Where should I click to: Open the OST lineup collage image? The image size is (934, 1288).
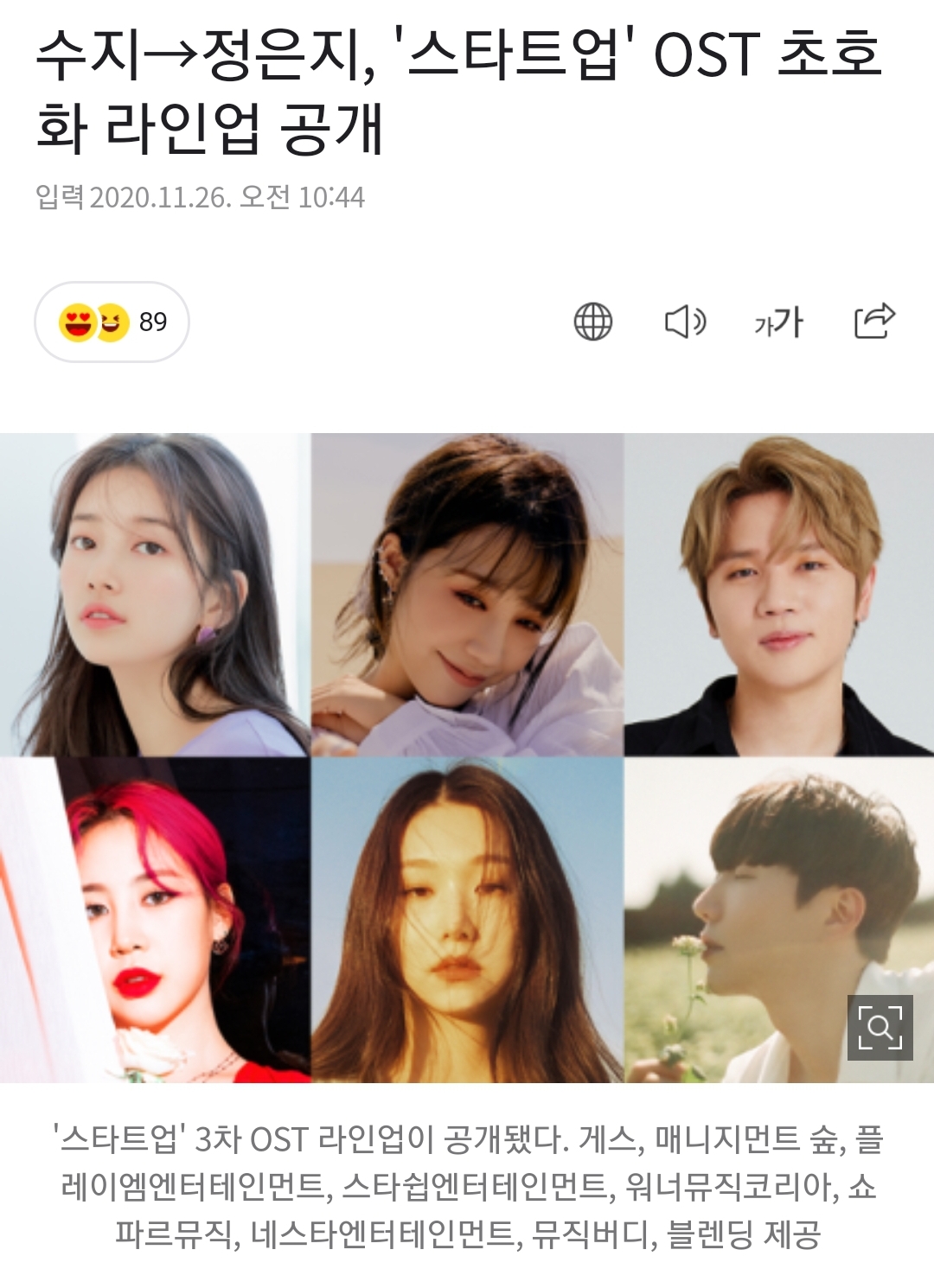click(x=467, y=757)
